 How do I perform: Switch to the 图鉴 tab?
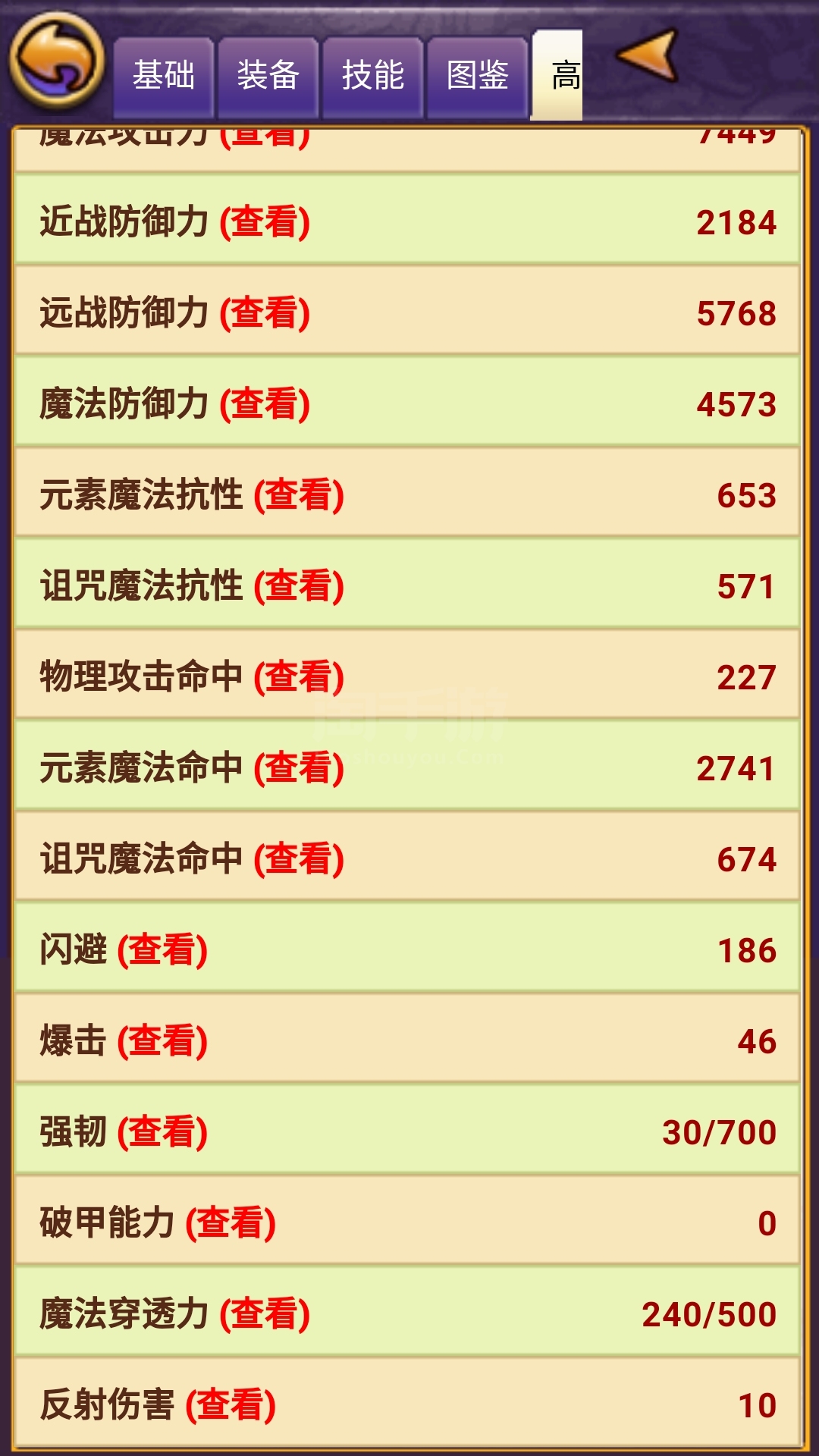[477, 77]
